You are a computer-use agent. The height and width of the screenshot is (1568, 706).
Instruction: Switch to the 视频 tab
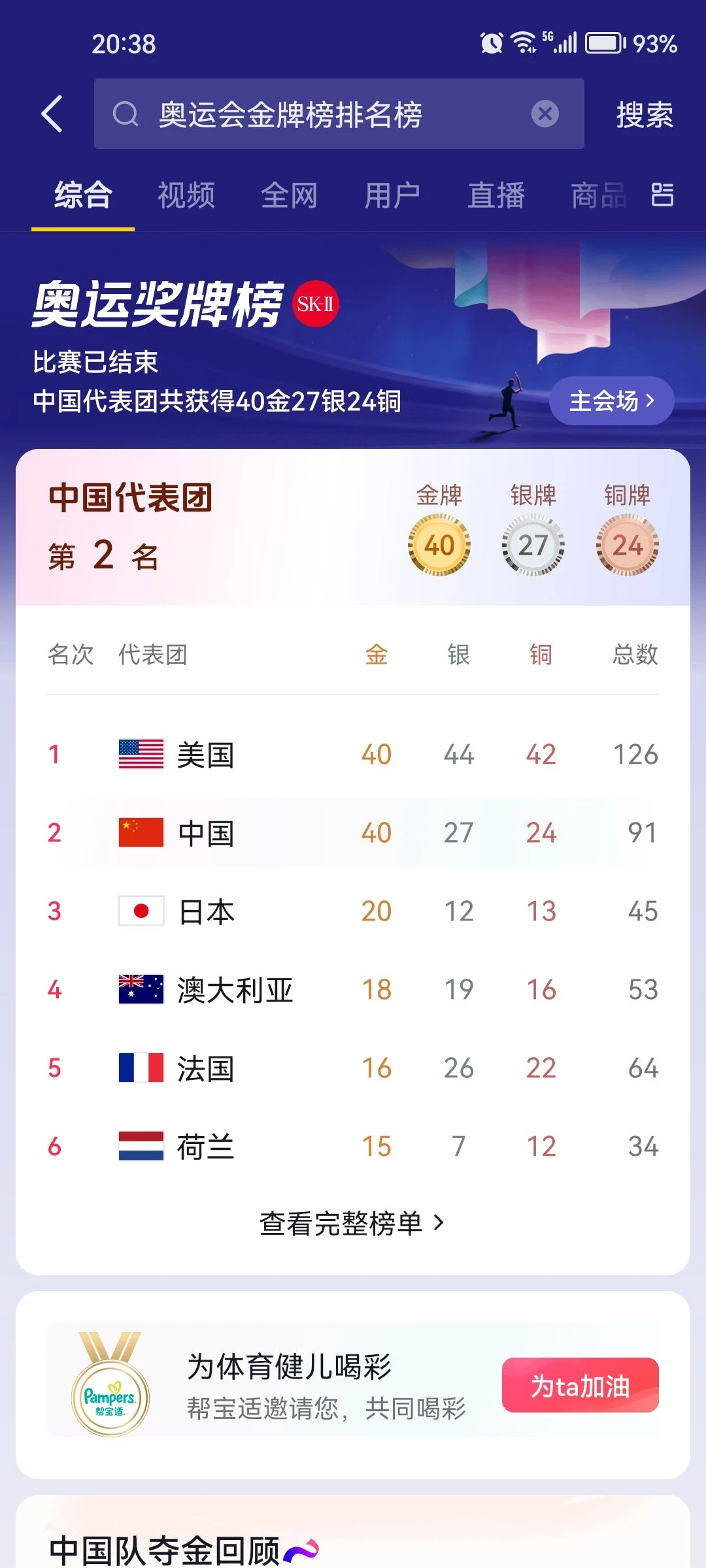[186, 195]
